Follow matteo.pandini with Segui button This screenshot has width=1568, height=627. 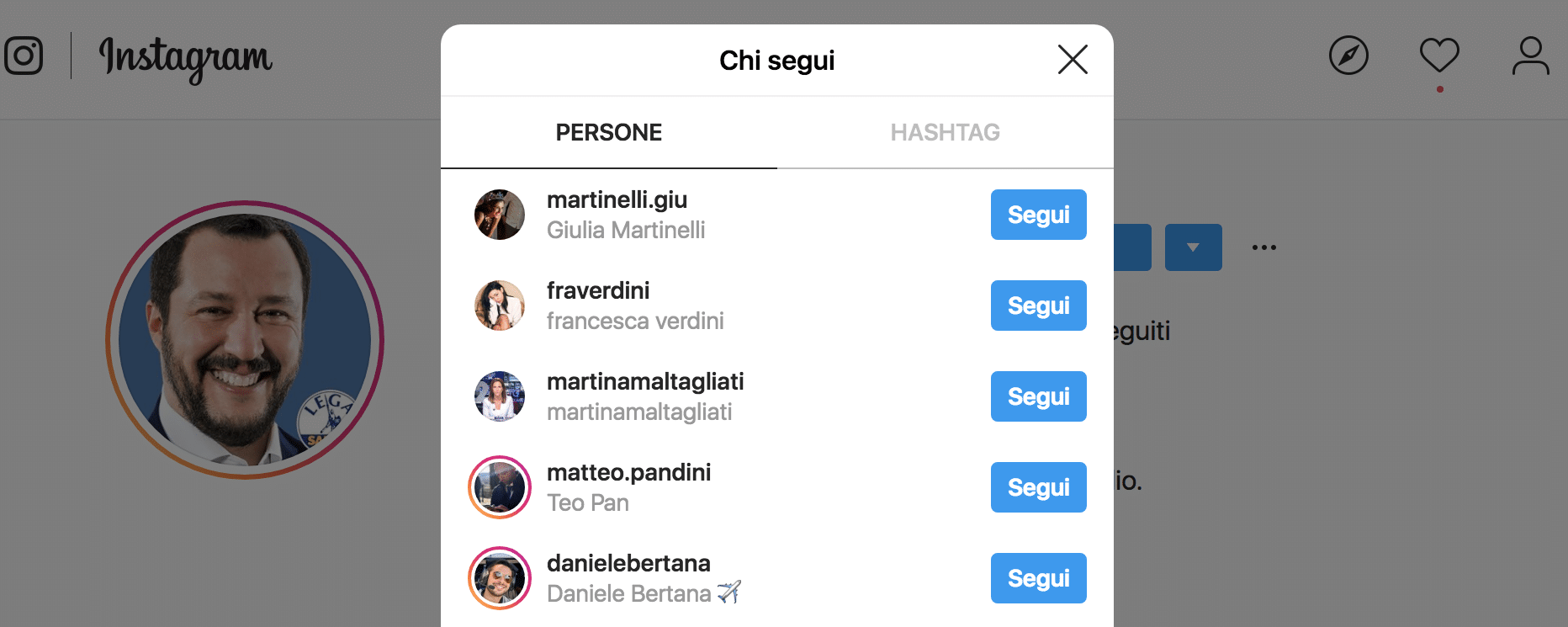(1038, 487)
